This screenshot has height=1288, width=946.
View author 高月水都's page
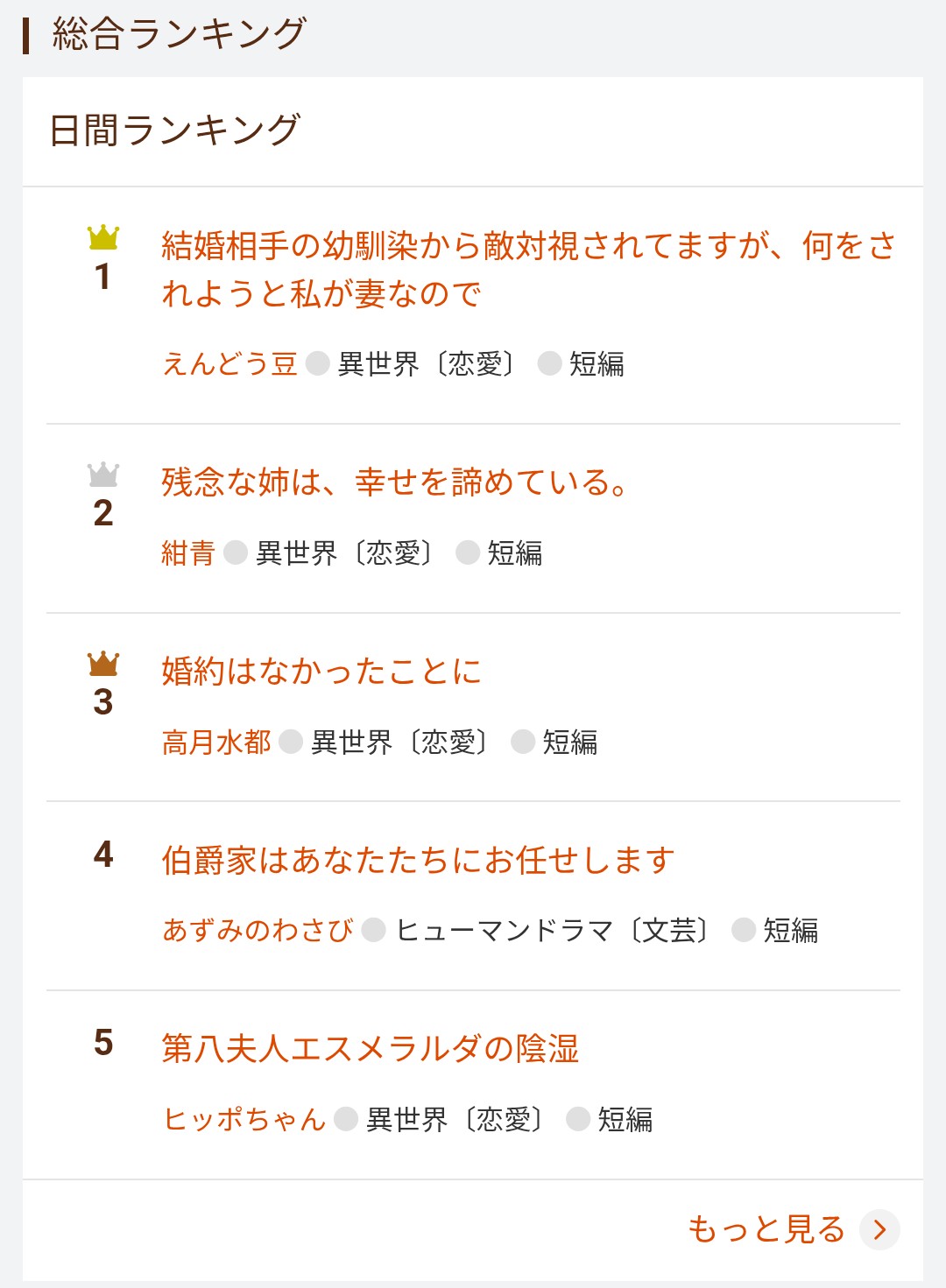pyautogui.click(x=216, y=743)
